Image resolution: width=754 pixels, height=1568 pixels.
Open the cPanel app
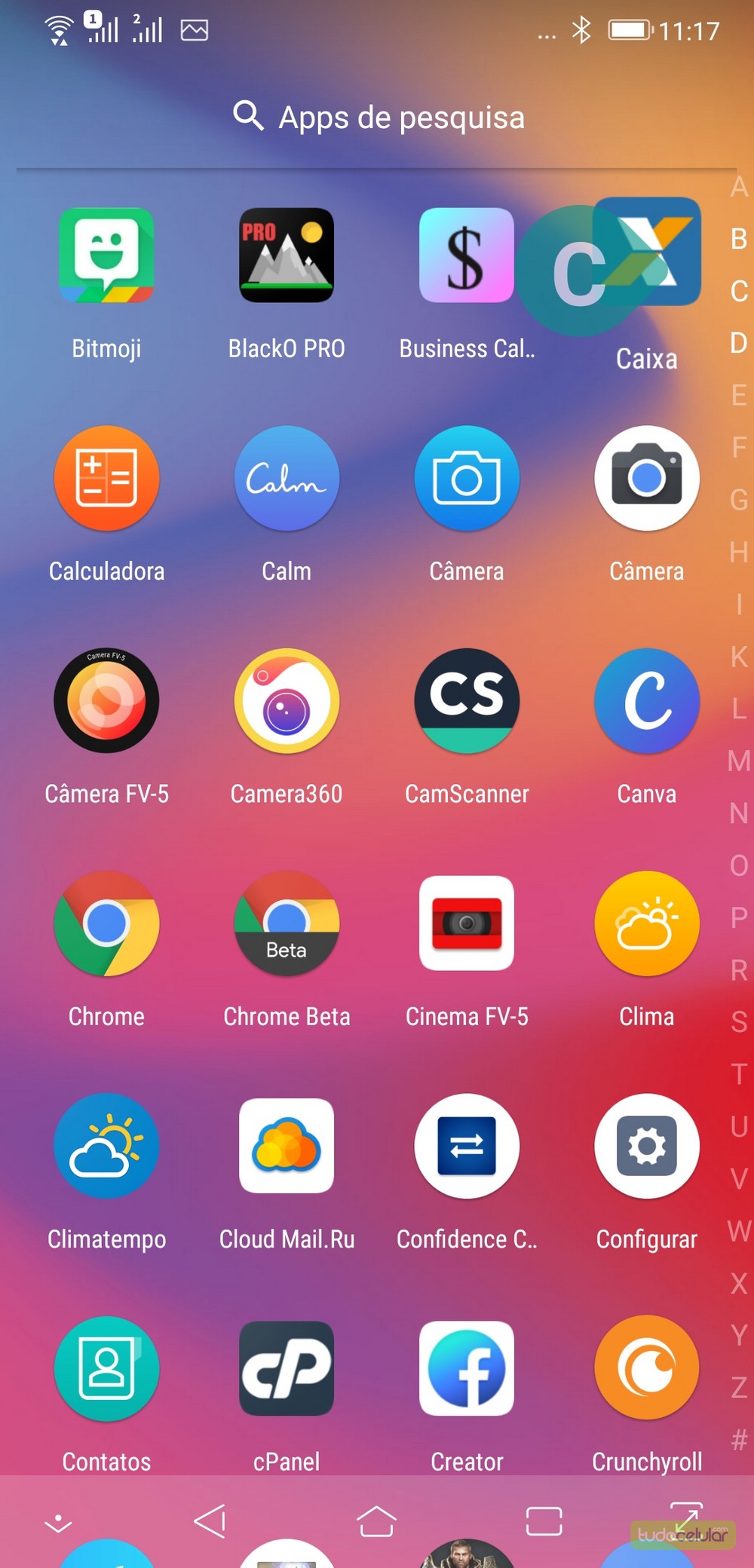[287, 1368]
